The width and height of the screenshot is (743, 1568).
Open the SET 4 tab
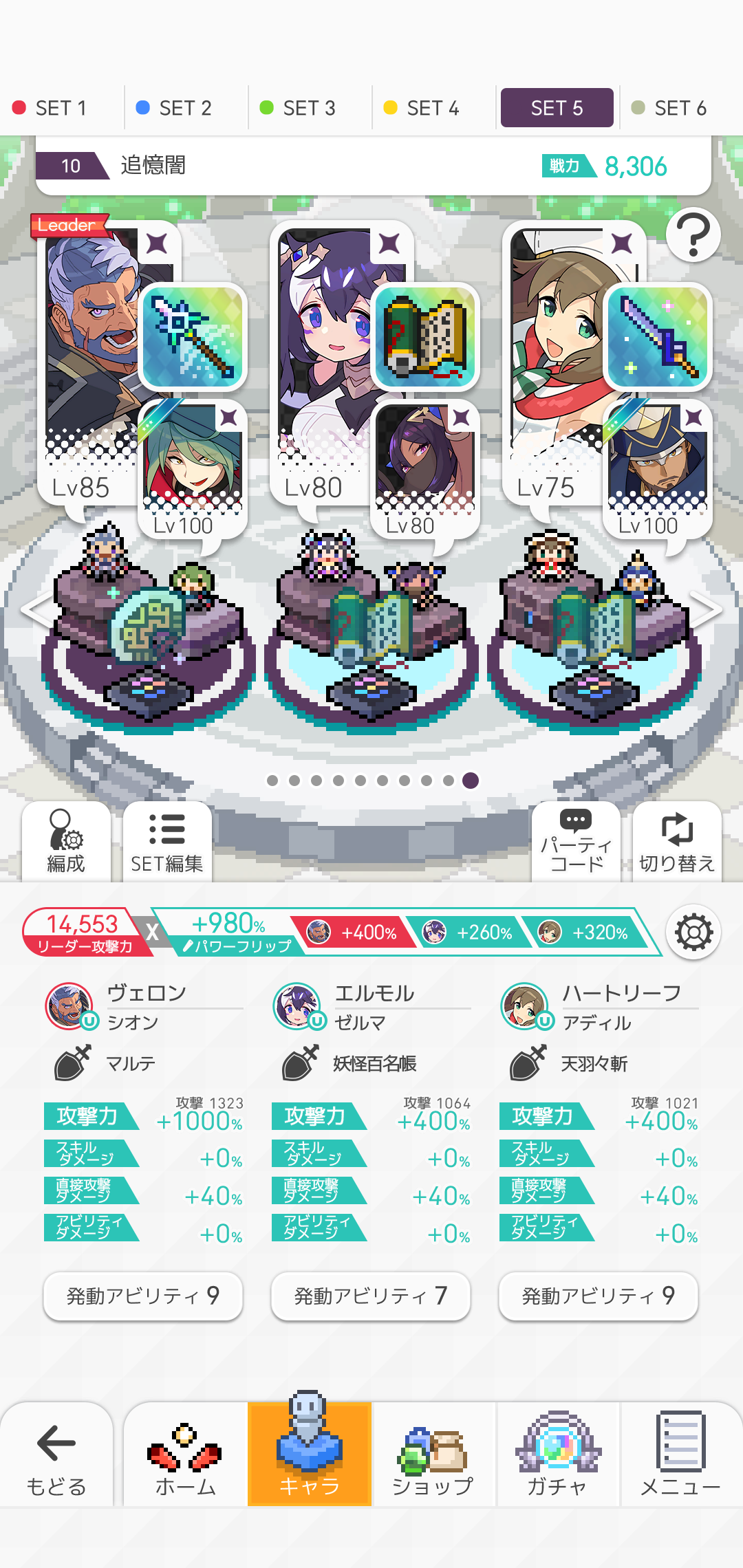[x=432, y=108]
